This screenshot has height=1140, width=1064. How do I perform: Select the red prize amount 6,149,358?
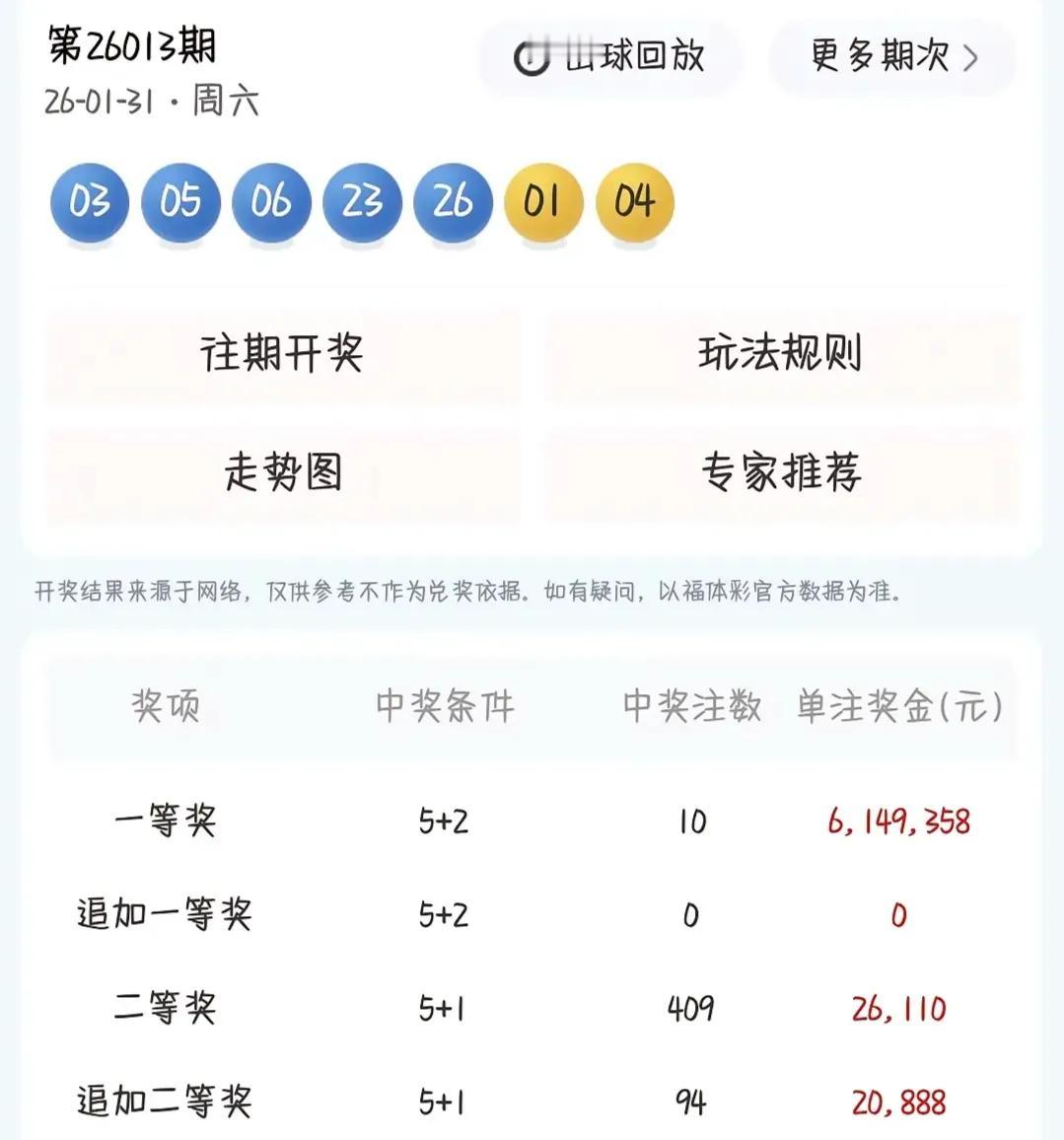(x=897, y=819)
